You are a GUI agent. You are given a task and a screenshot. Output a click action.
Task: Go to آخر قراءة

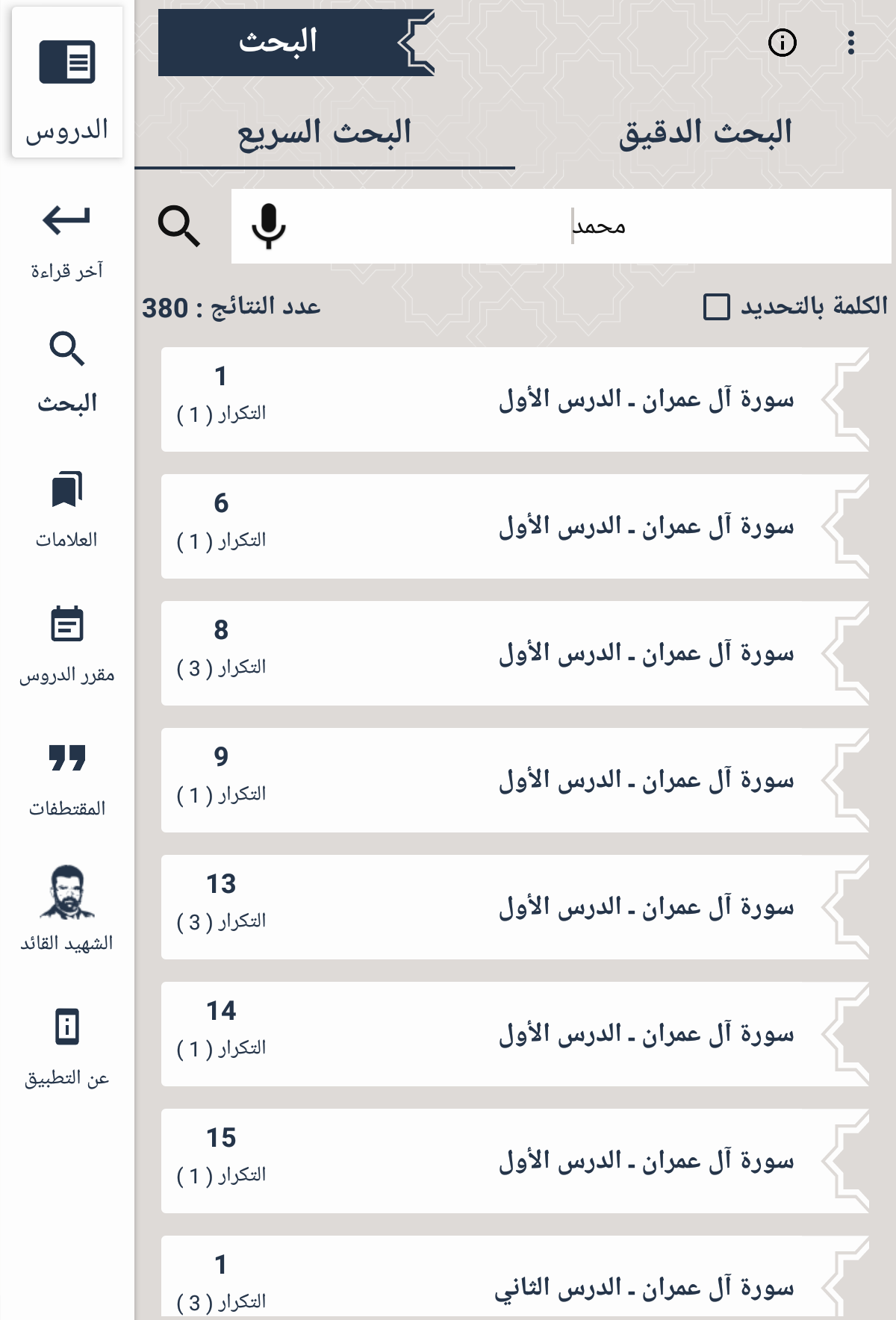pyautogui.click(x=67, y=240)
